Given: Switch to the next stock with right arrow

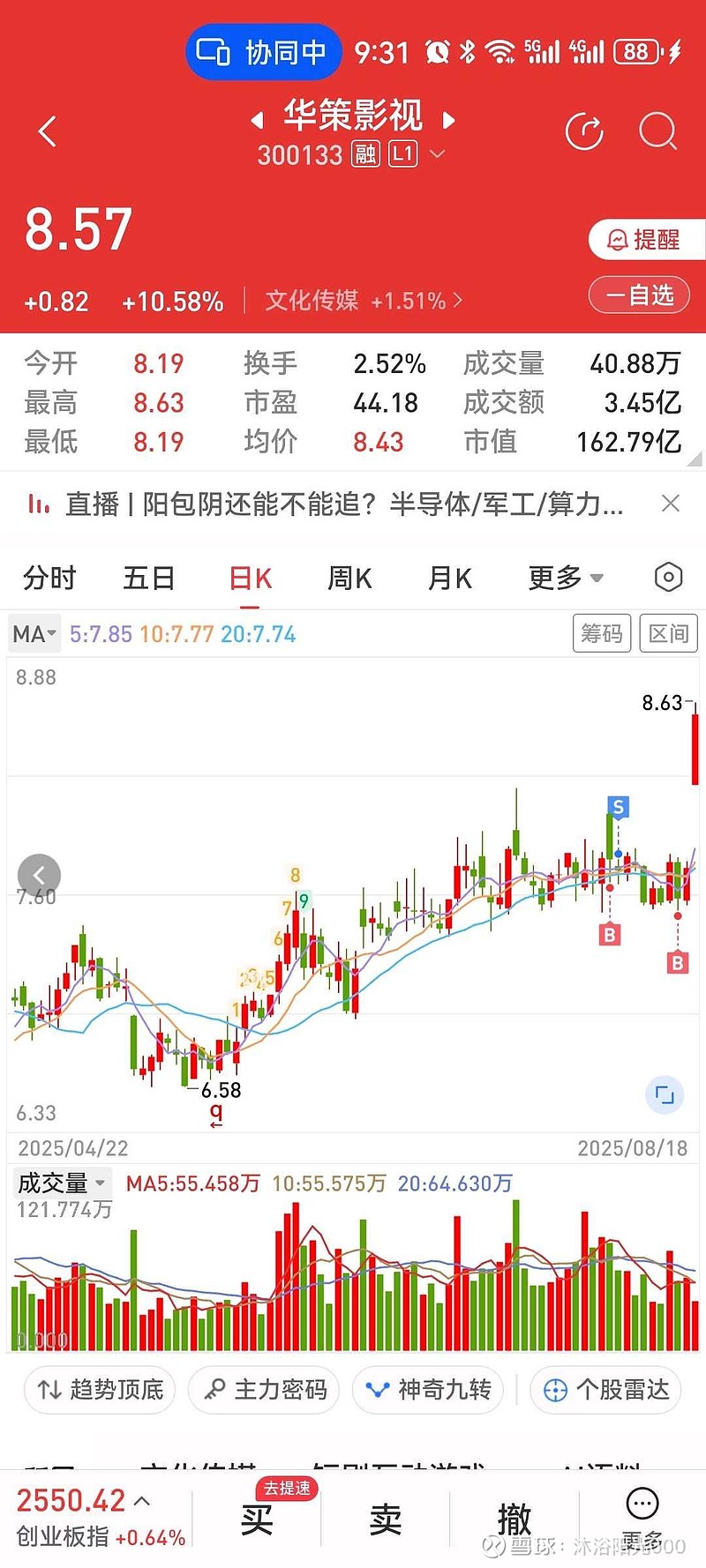Looking at the screenshot, I should tap(449, 120).
